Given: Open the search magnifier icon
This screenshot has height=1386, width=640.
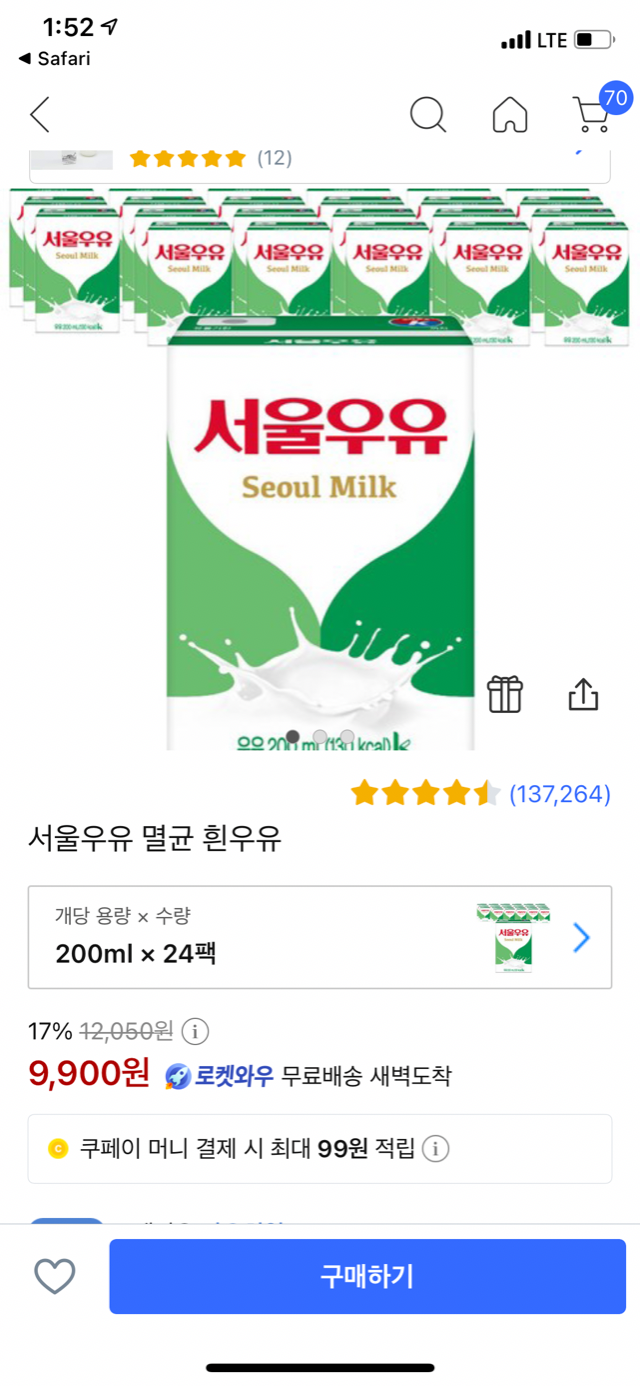Looking at the screenshot, I should pyautogui.click(x=428, y=115).
